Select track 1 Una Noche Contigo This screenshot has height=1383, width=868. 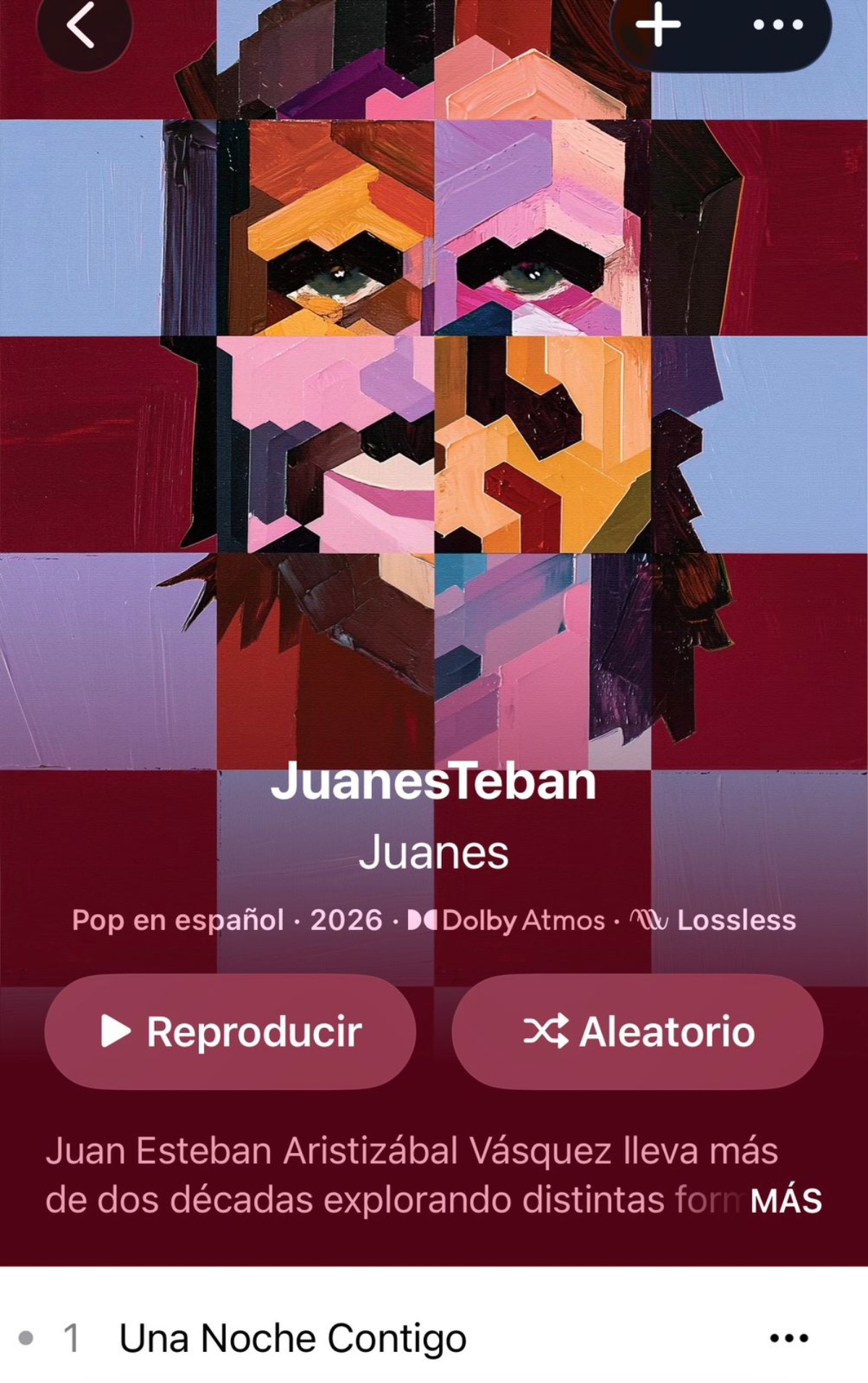coord(293,1337)
